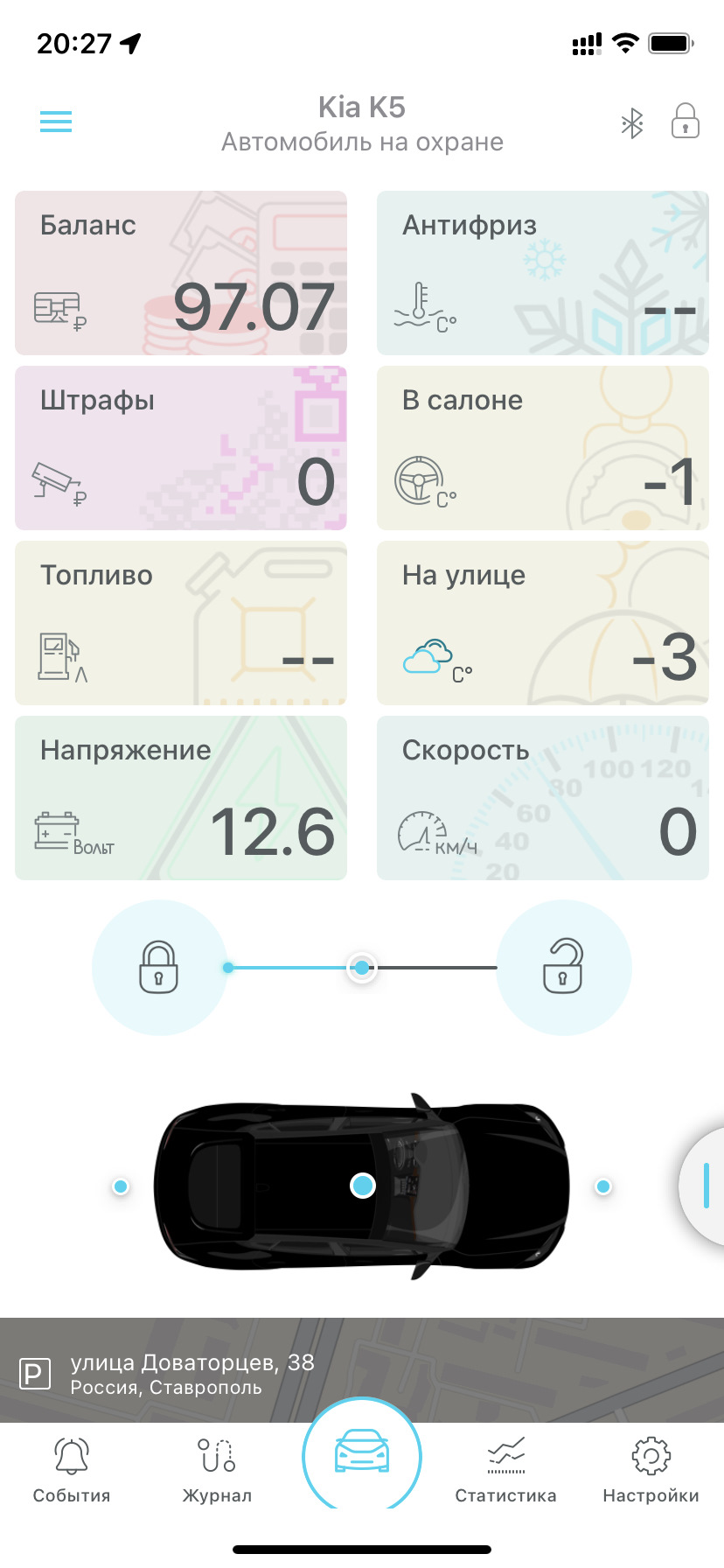724x1568 pixels.
Task: View the Штрафы fines card
Action: click(x=181, y=448)
